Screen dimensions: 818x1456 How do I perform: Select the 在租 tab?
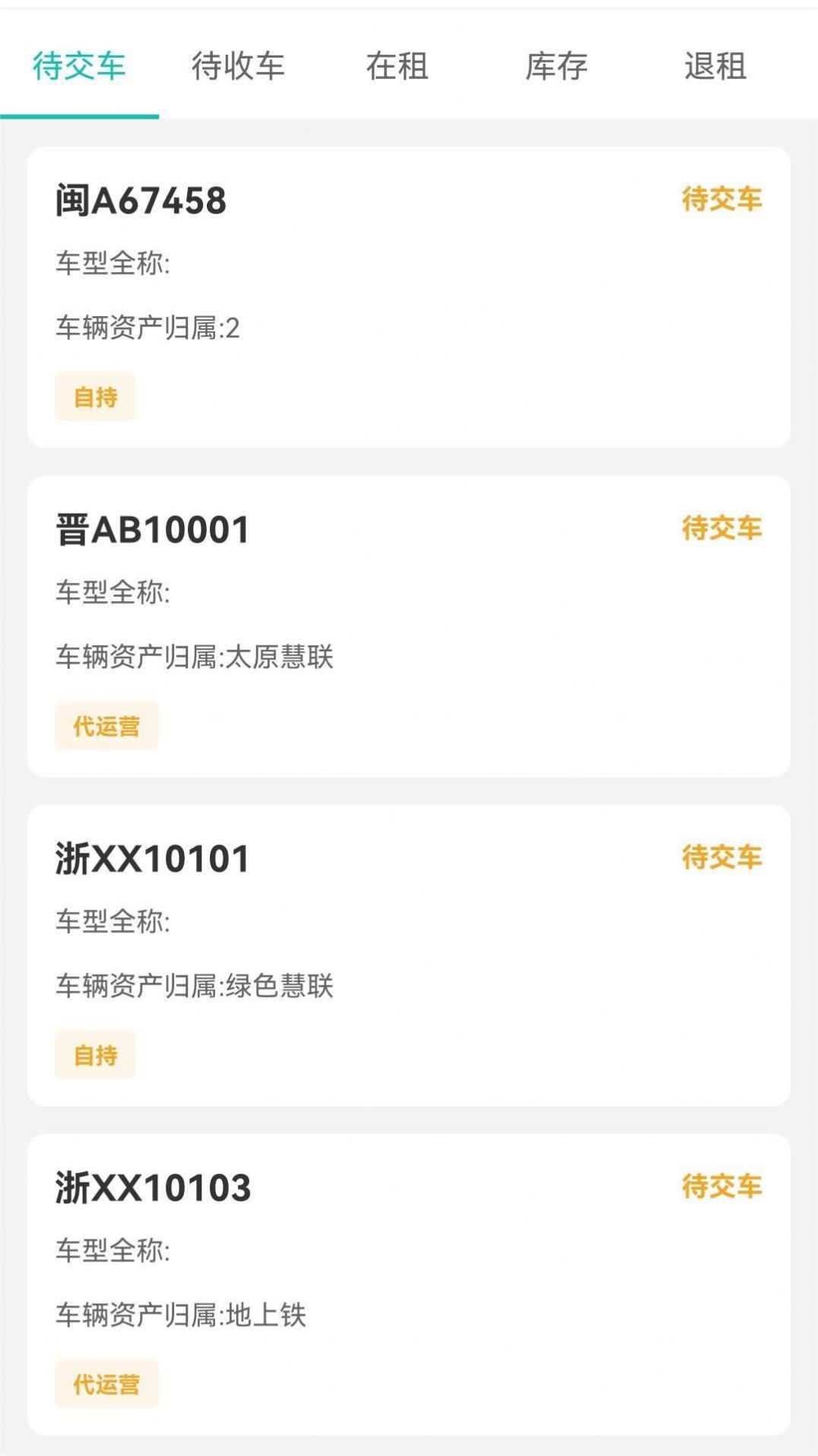point(397,66)
